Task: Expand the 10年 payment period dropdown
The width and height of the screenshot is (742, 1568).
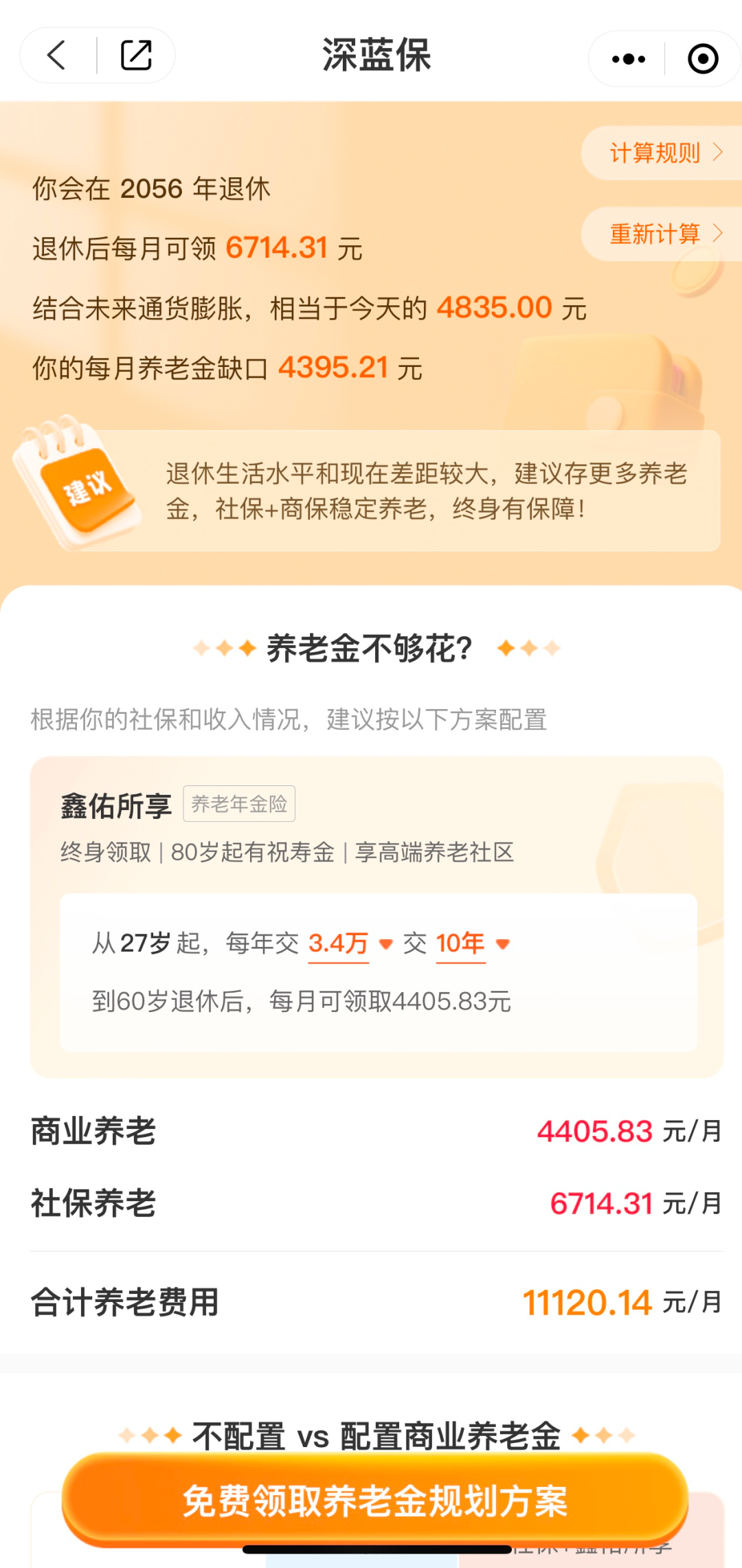Action: 472,943
